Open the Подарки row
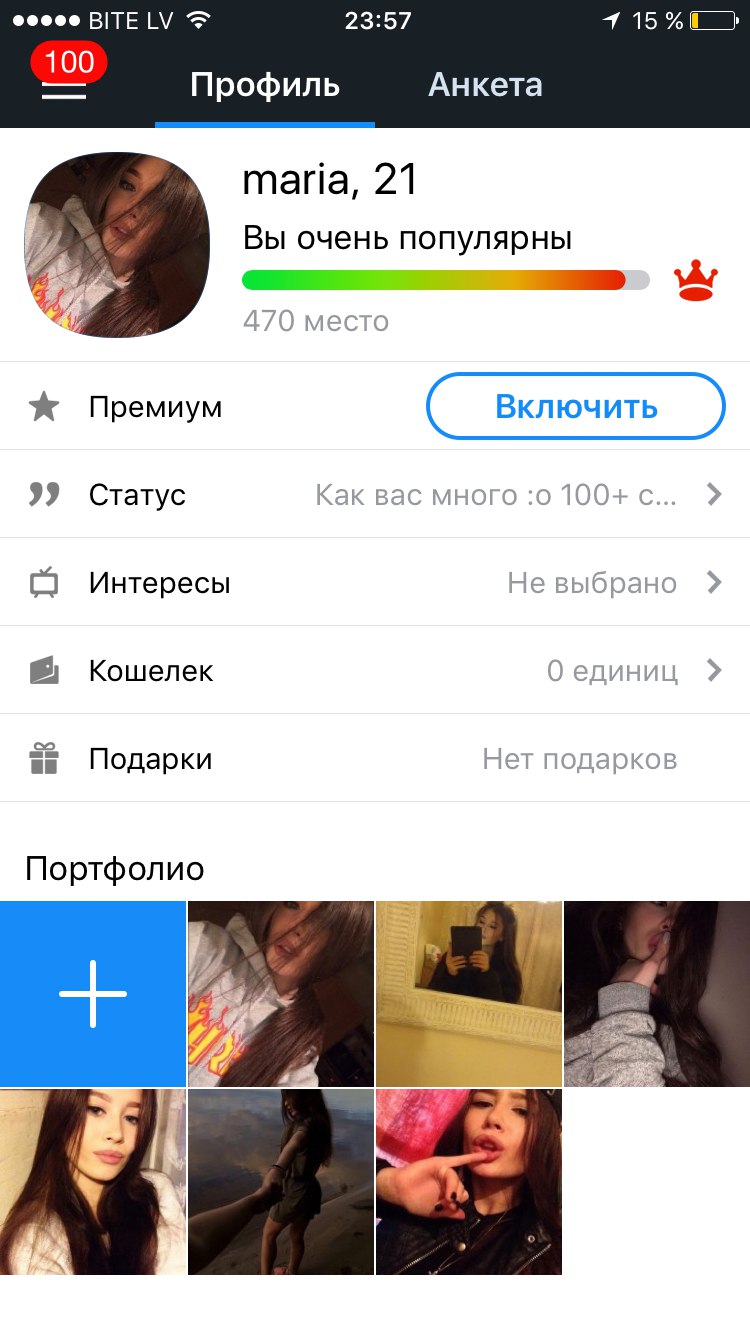The height and width of the screenshot is (1334, 750). 375,758
